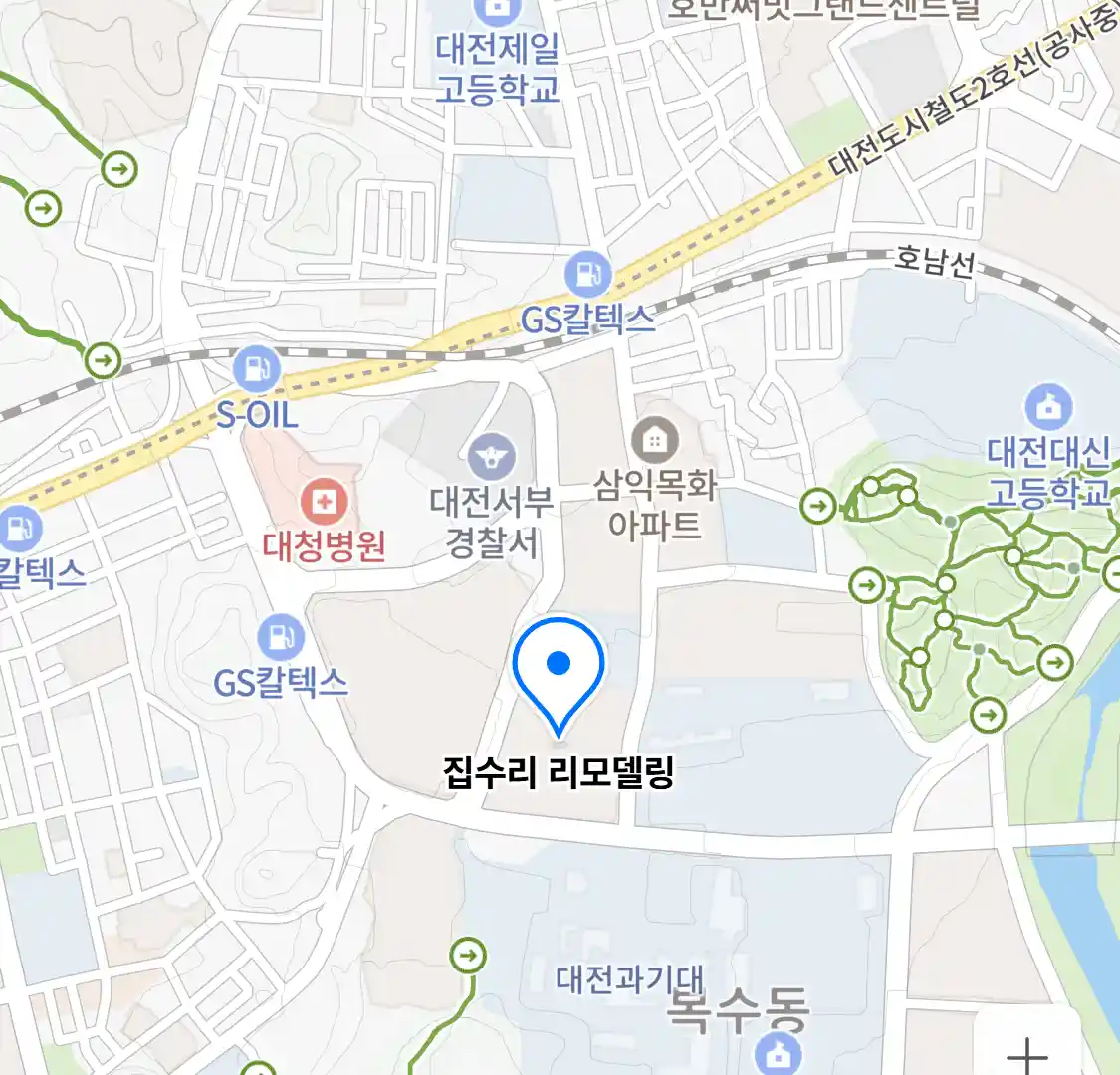View the 삼익목화아파트 apartment marker
This screenshot has height=1075, width=1120.
[655, 440]
